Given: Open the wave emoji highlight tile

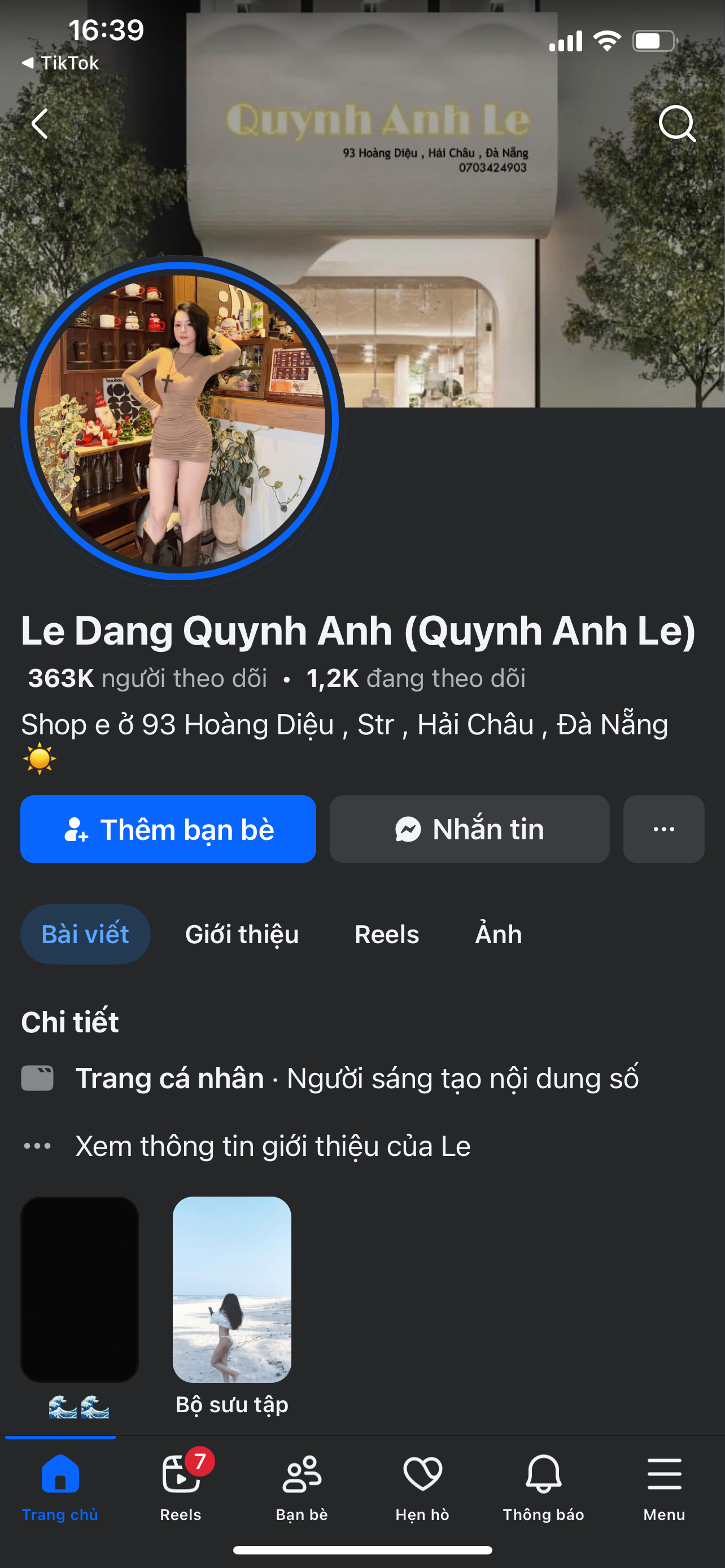Looking at the screenshot, I should (x=80, y=1289).
